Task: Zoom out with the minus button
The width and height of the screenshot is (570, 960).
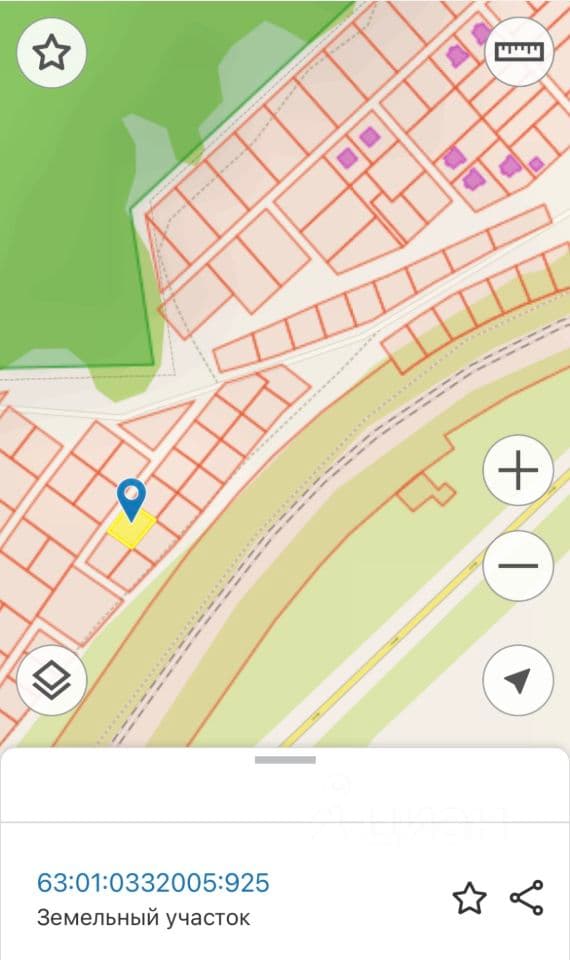Action: click(518, 565)
